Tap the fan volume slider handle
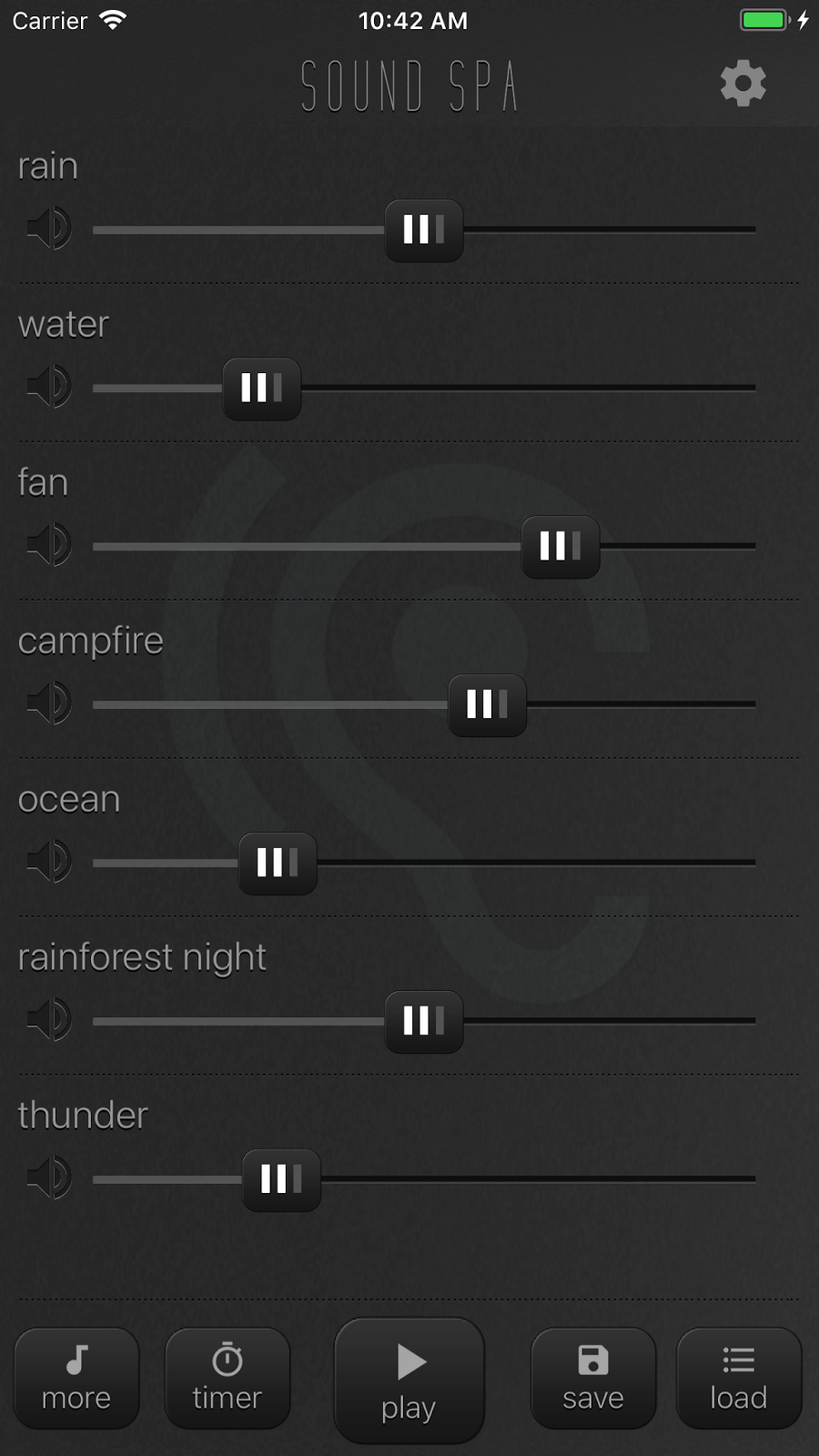Screen dimensions: 819x1456 coord(561,547)
